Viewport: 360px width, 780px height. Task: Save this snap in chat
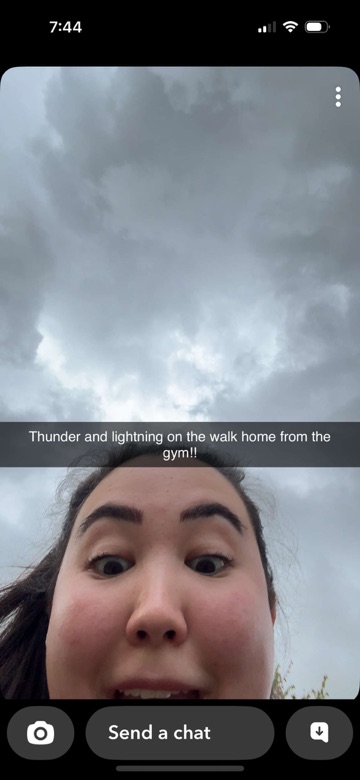click(x=319, y=733)
